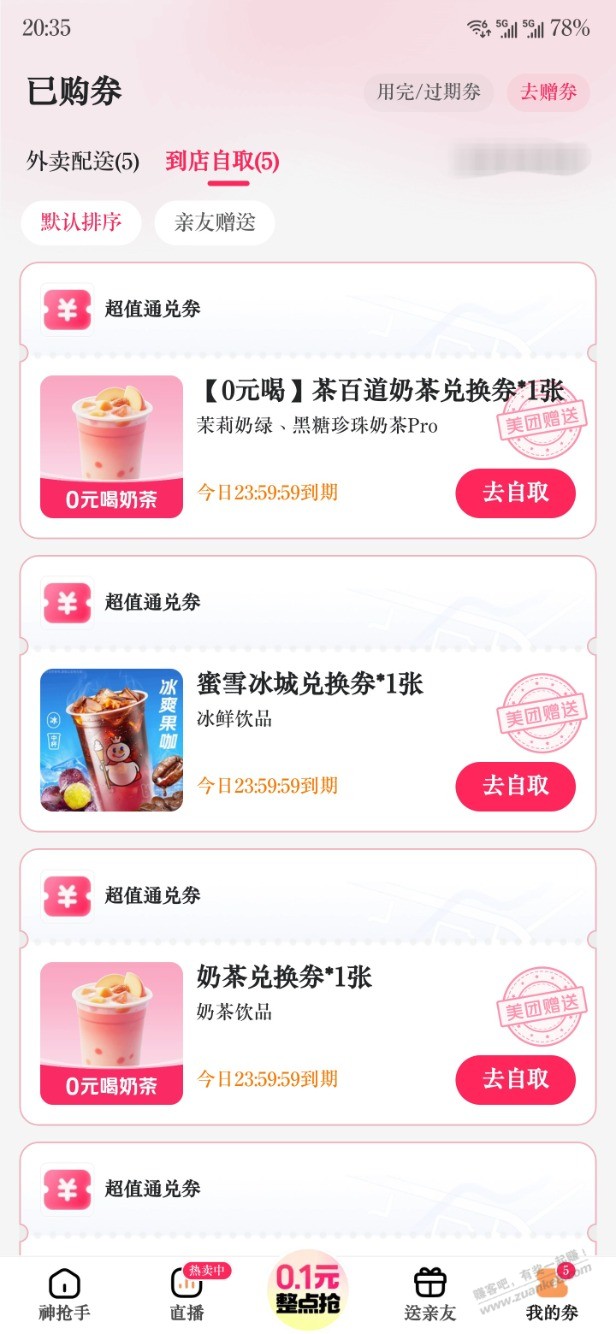
Task: Select the 到店自取(5) tab
Action: coord(222,161)
